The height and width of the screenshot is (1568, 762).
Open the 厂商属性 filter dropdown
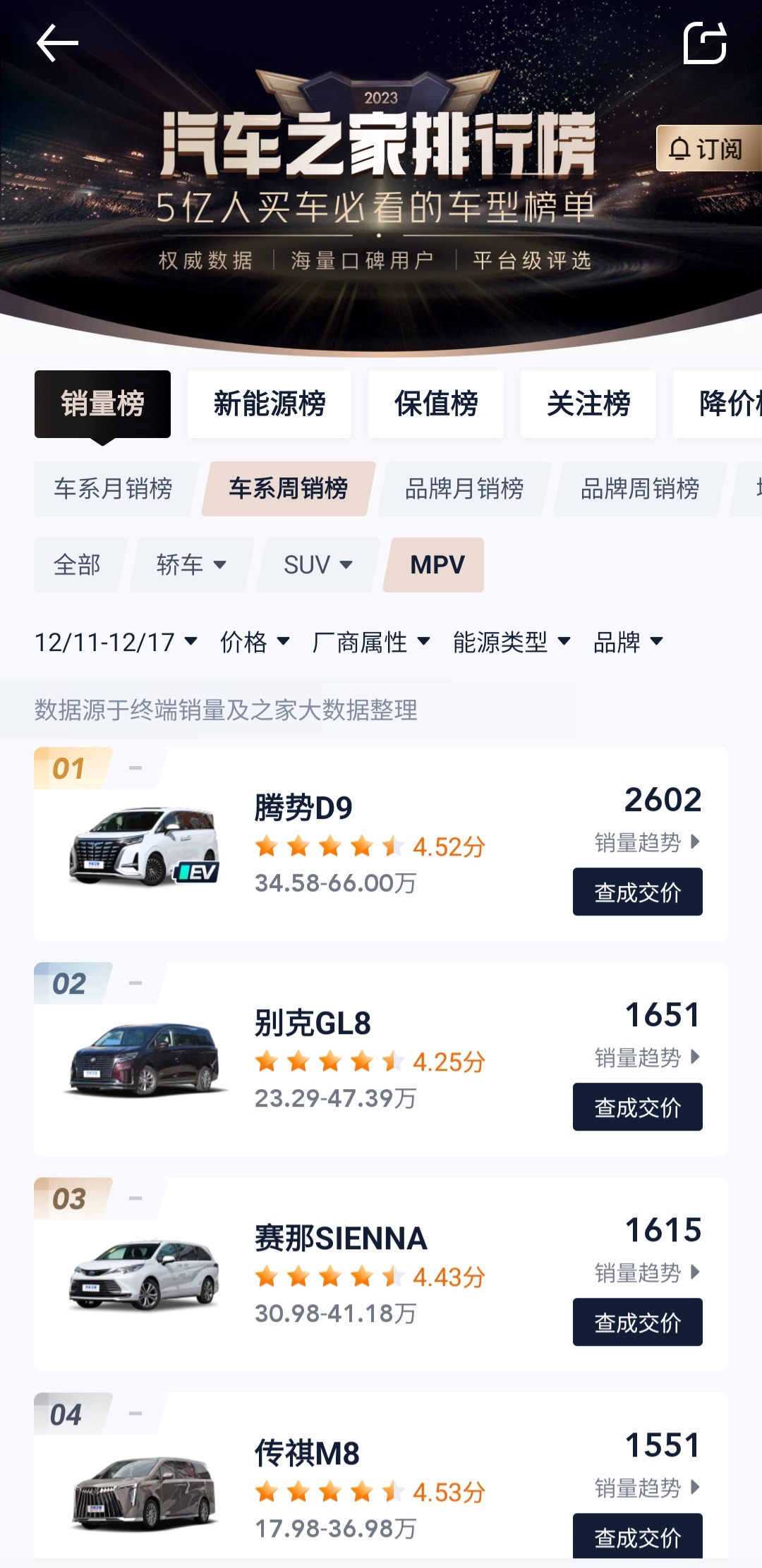coord(371,642)
